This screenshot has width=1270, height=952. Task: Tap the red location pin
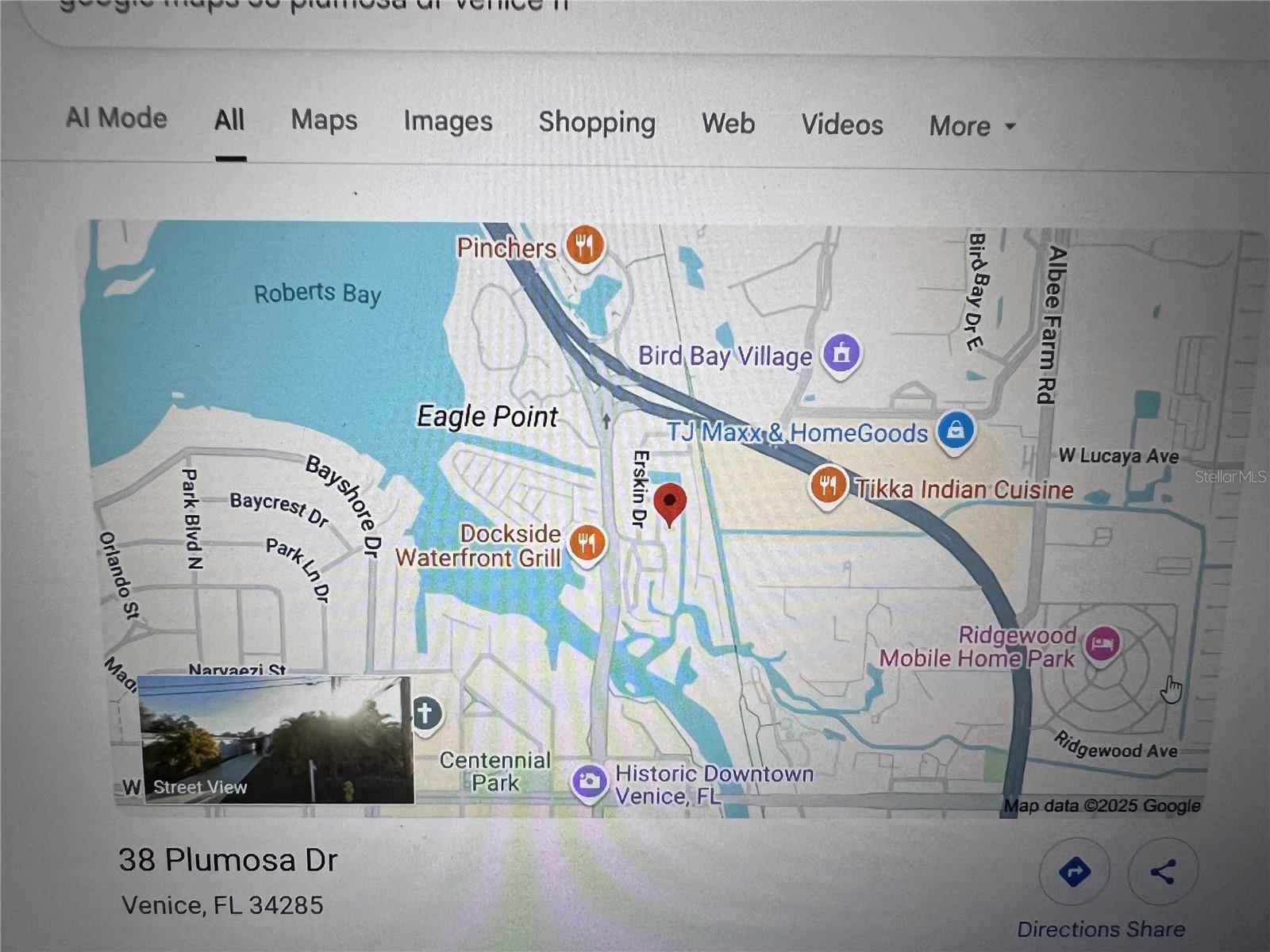[x=670, y=503]
